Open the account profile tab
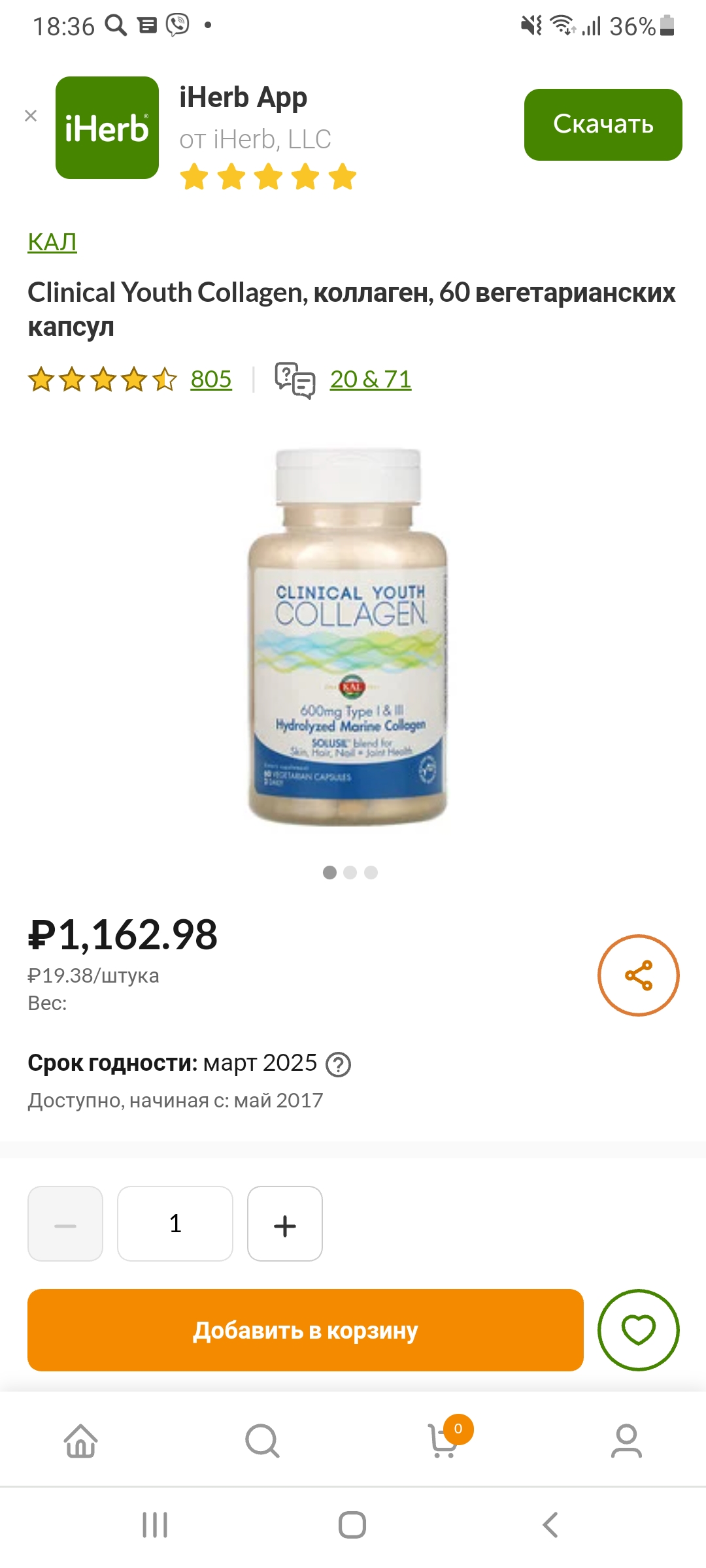The width and height of the screenshot is (706, 1568). (x=626, y=1441)
